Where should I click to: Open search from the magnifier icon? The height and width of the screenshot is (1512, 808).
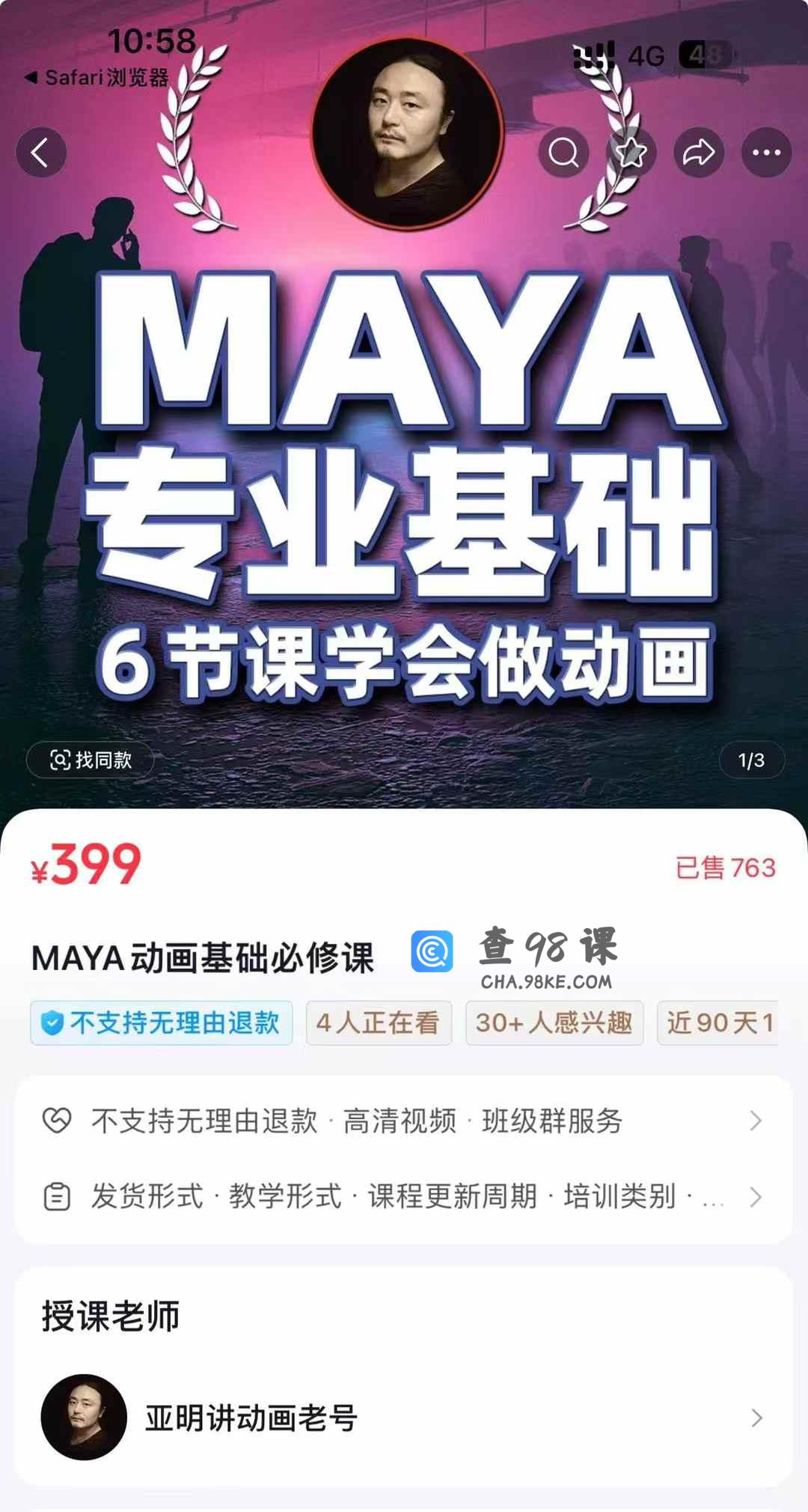pos(563,153)
